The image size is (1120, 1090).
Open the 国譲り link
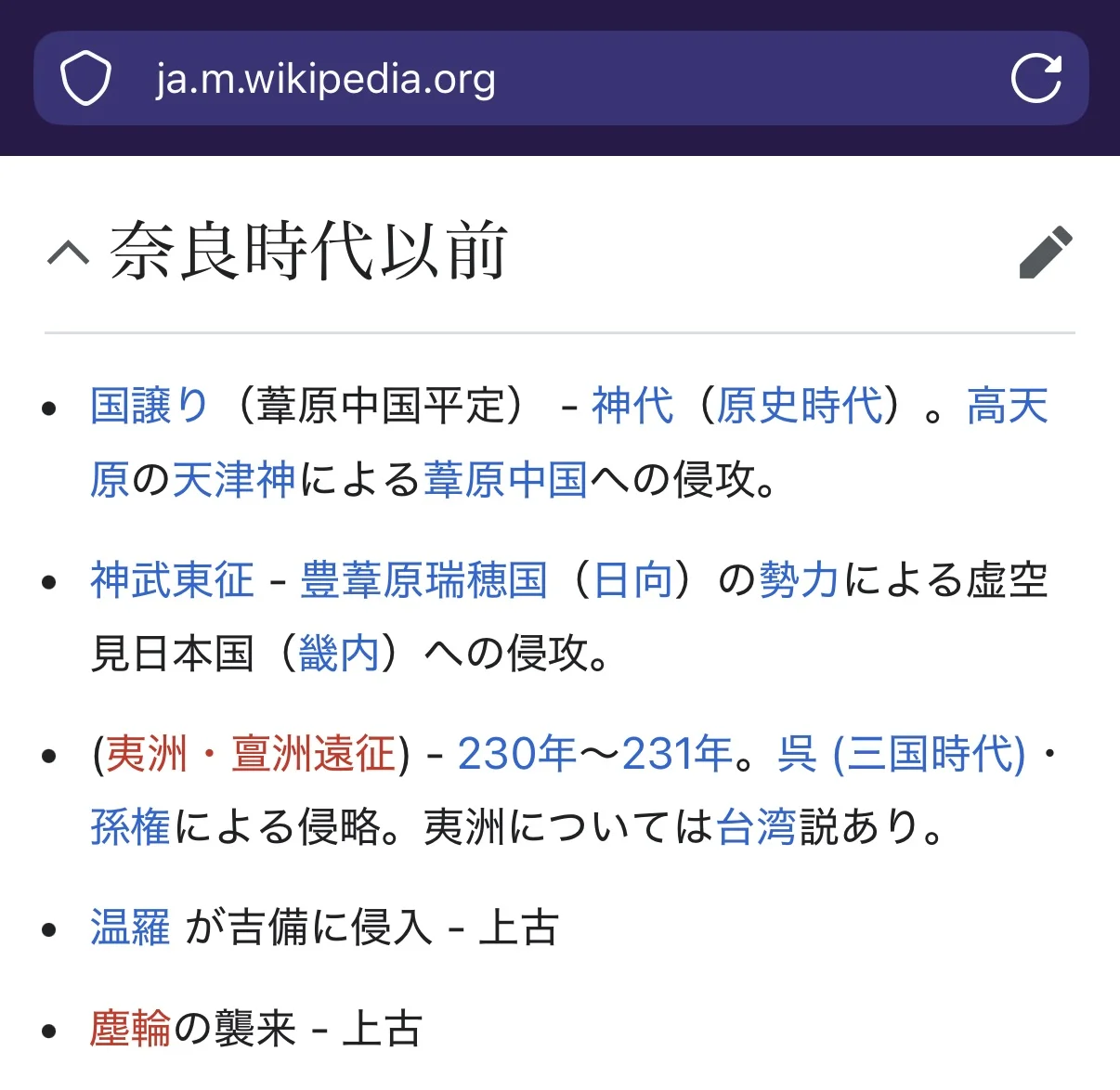click(x=149, y=406)
